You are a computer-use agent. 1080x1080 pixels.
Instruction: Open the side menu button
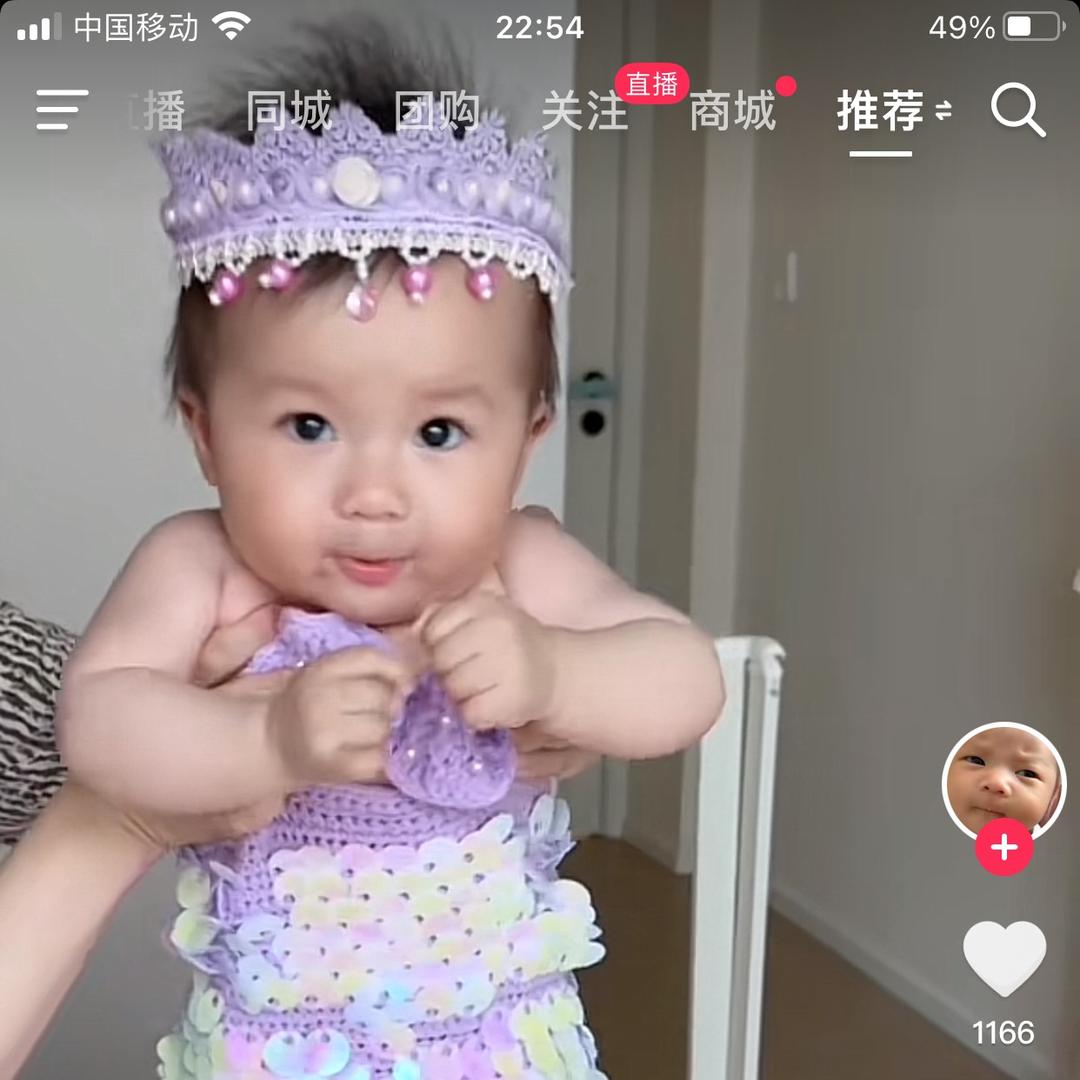click(x=62, y=110)
